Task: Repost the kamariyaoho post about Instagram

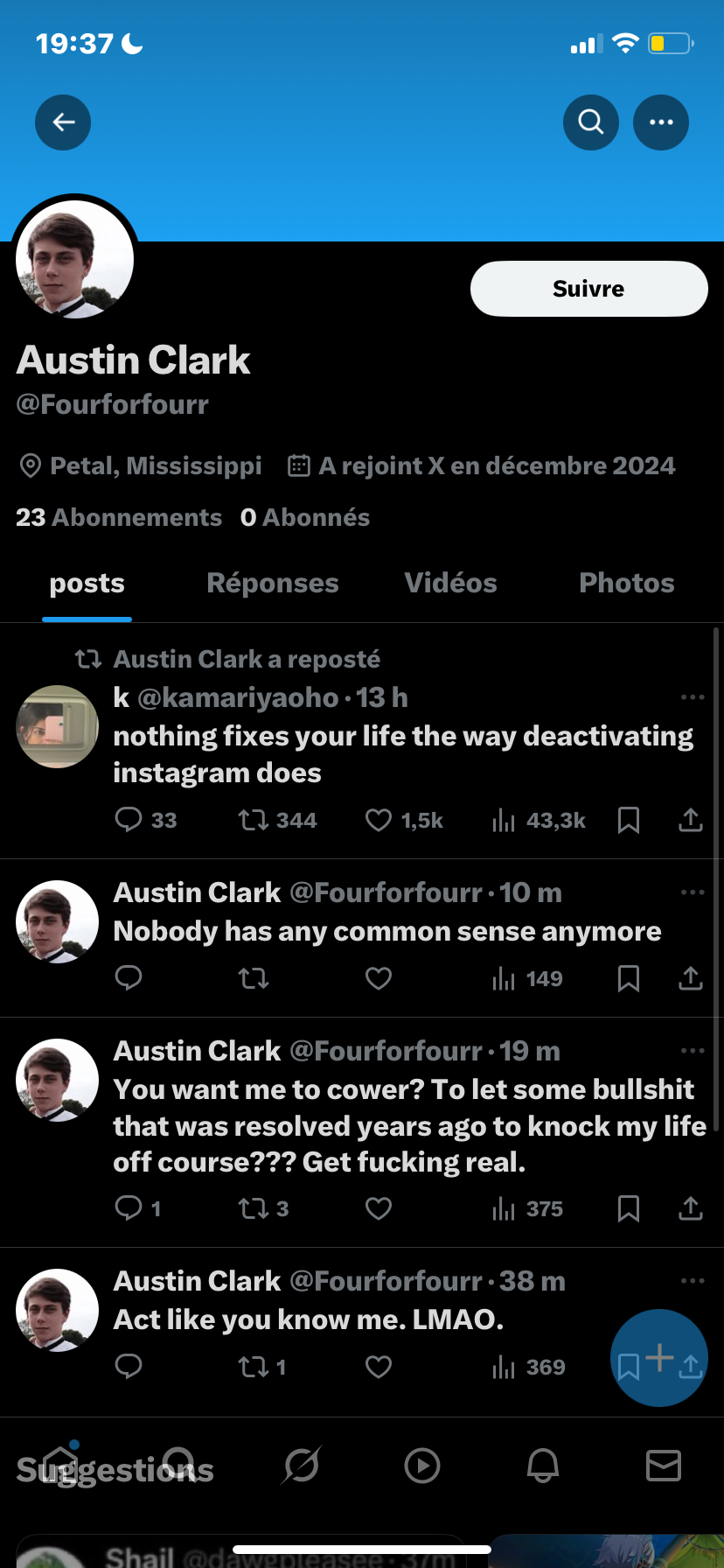Action: (x=254, y=820)
